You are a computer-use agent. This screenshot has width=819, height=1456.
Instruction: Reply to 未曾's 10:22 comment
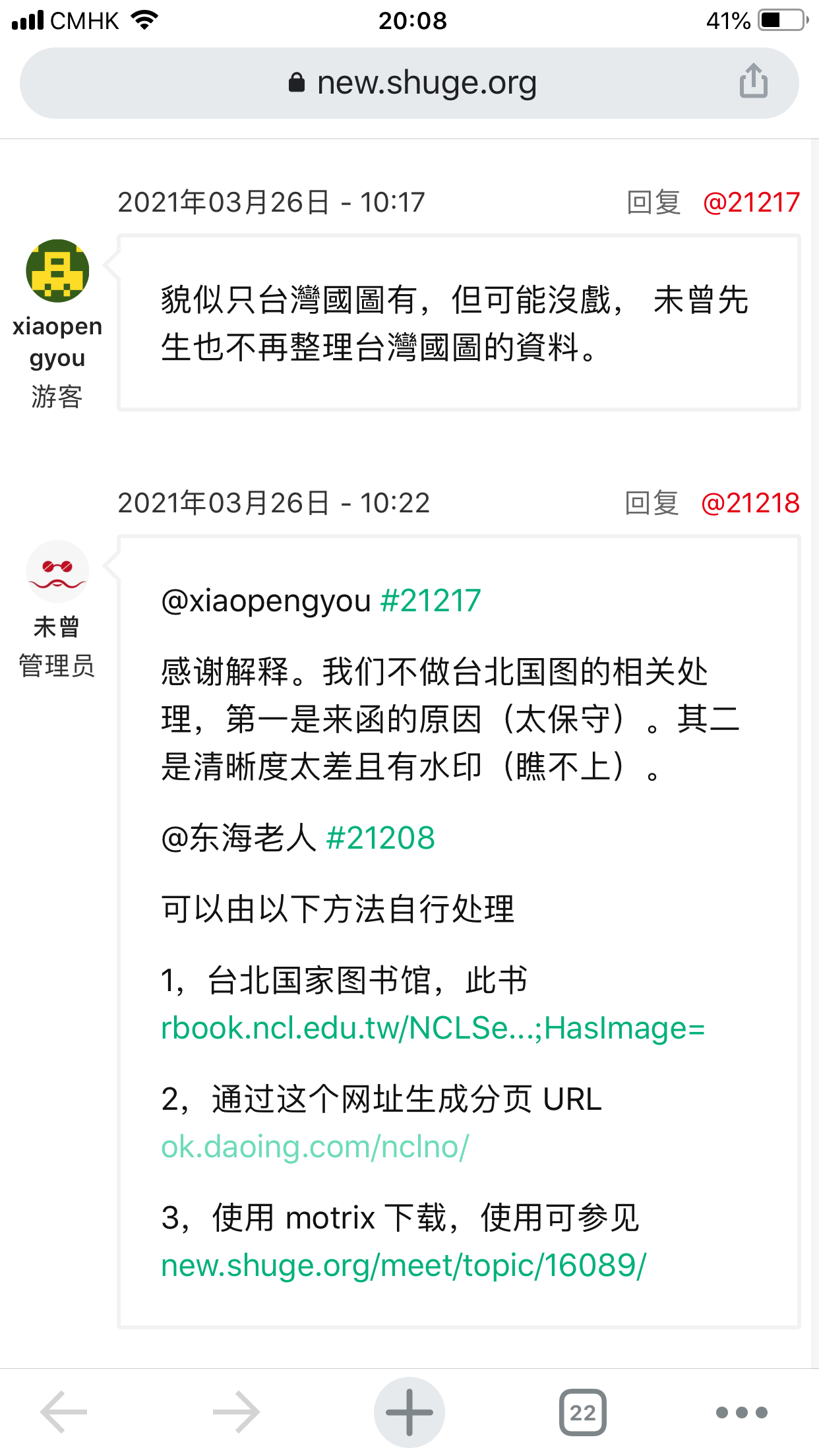652,503
